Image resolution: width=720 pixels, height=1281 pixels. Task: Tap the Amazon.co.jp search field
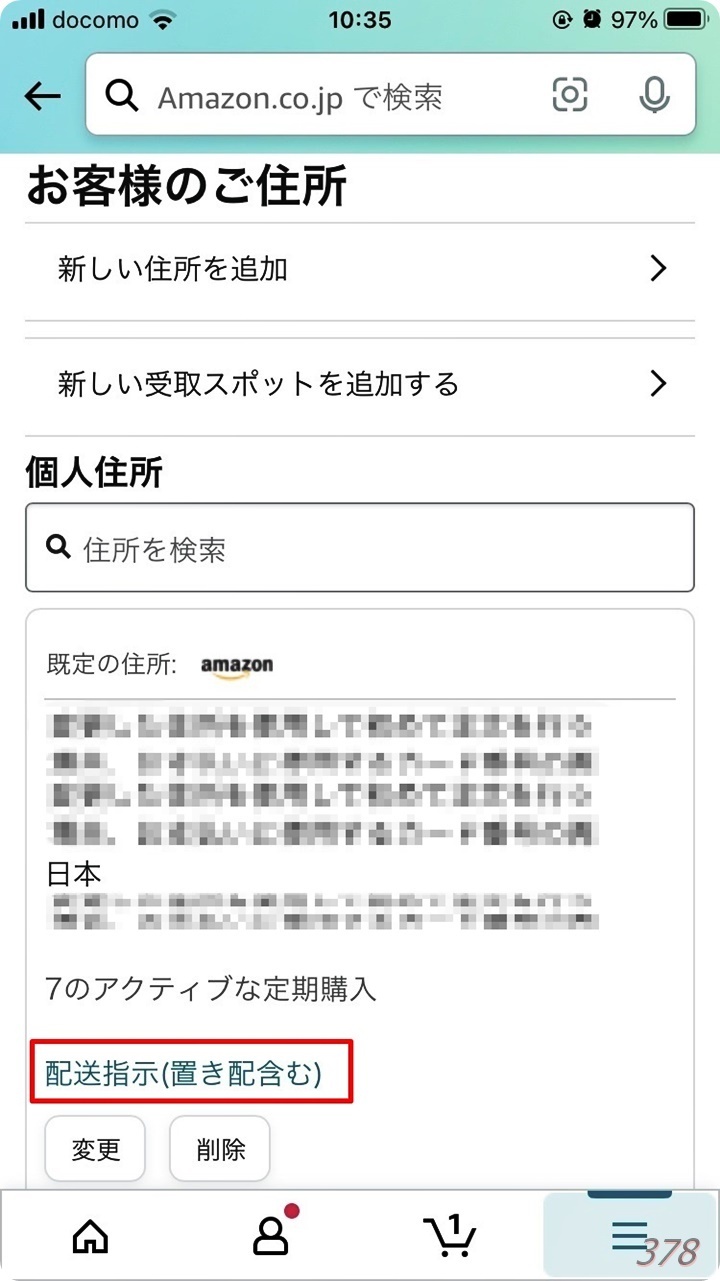point(320,97)
